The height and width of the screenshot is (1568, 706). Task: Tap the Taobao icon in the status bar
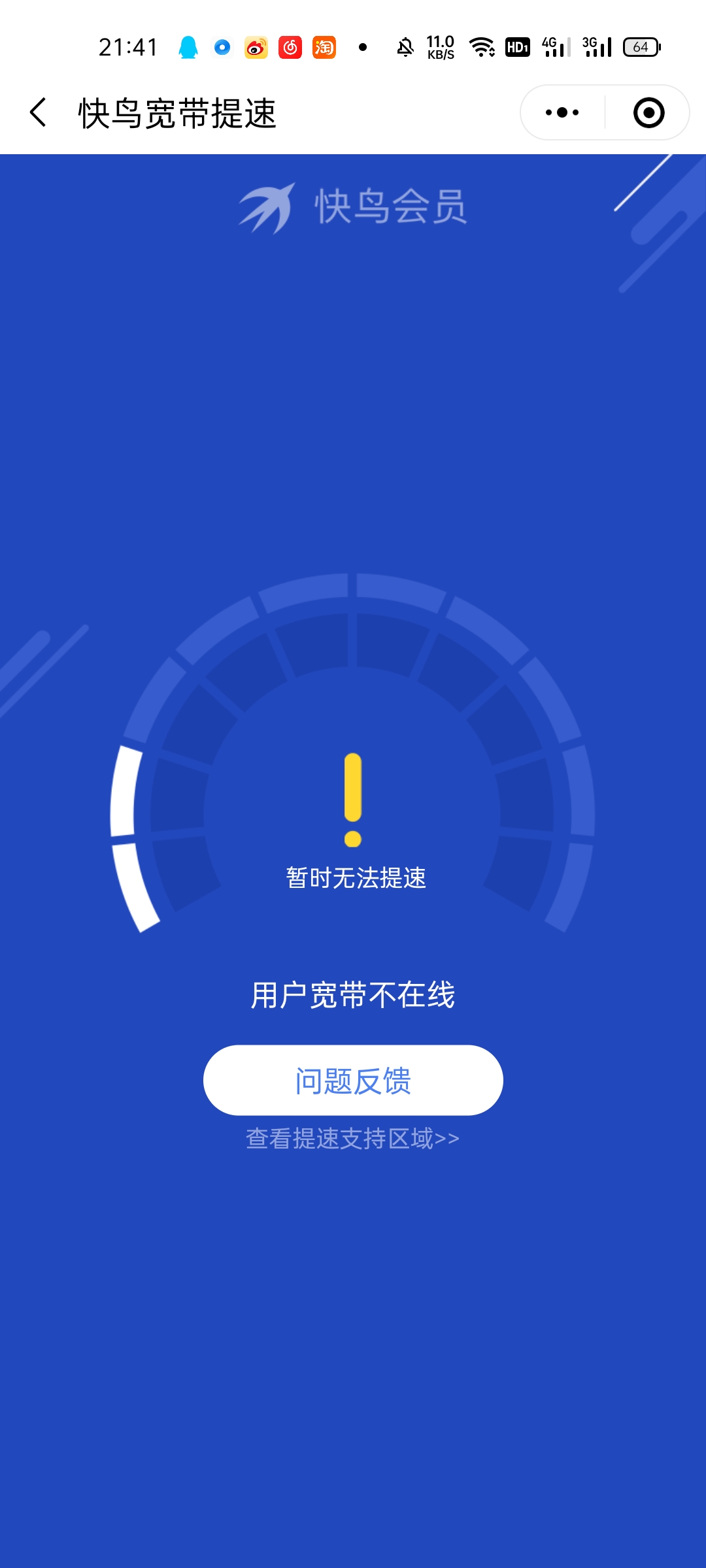click(x=325, y=47)
